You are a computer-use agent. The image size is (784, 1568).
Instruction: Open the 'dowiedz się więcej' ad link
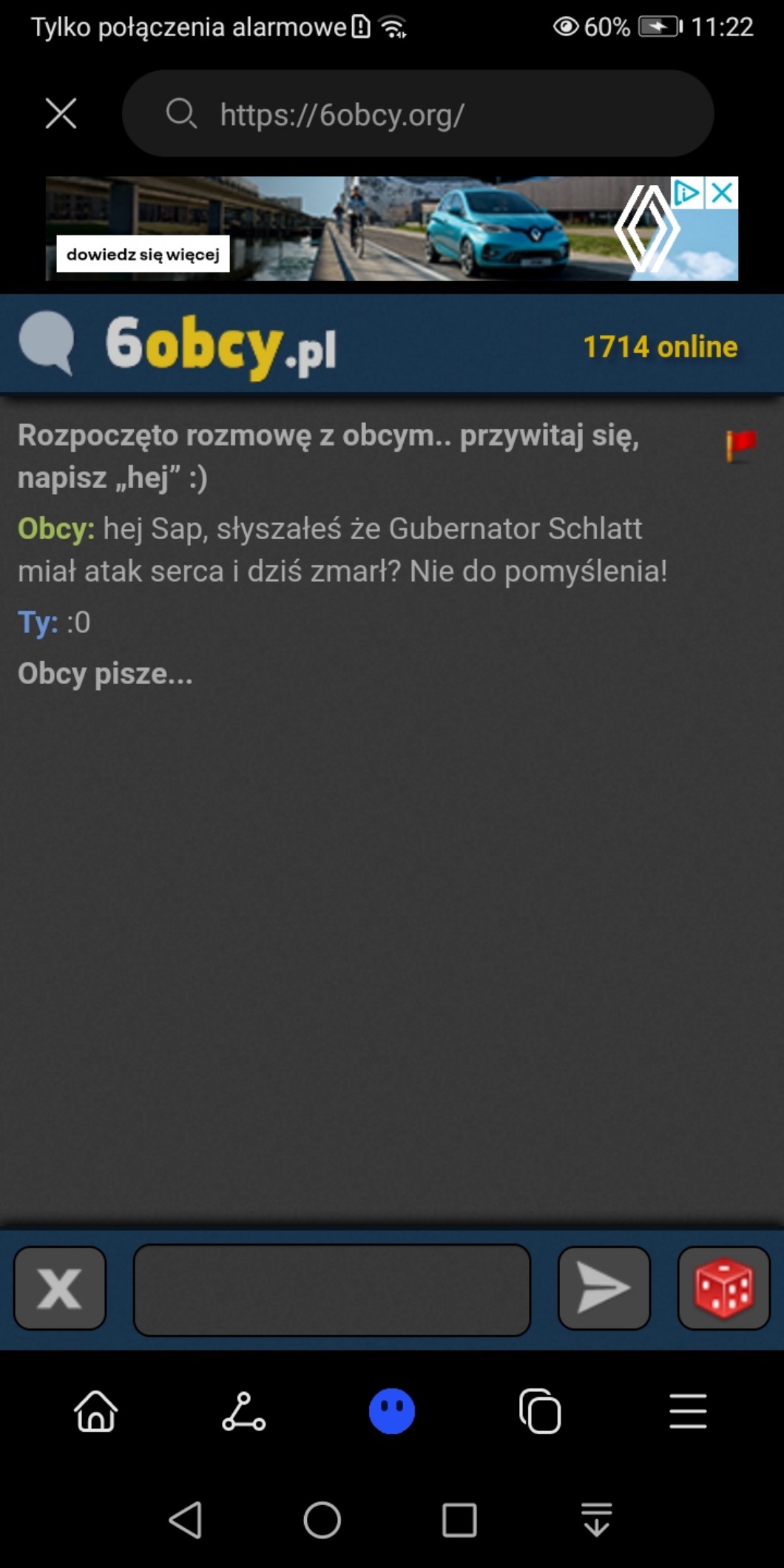pyautogui.click(x=143, y=254)
